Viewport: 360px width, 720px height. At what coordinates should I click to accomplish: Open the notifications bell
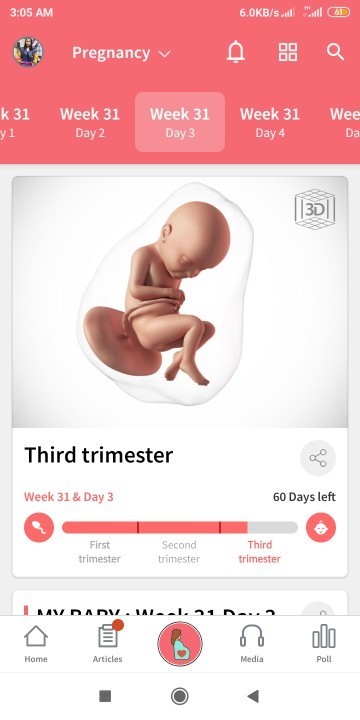(236, 52)
